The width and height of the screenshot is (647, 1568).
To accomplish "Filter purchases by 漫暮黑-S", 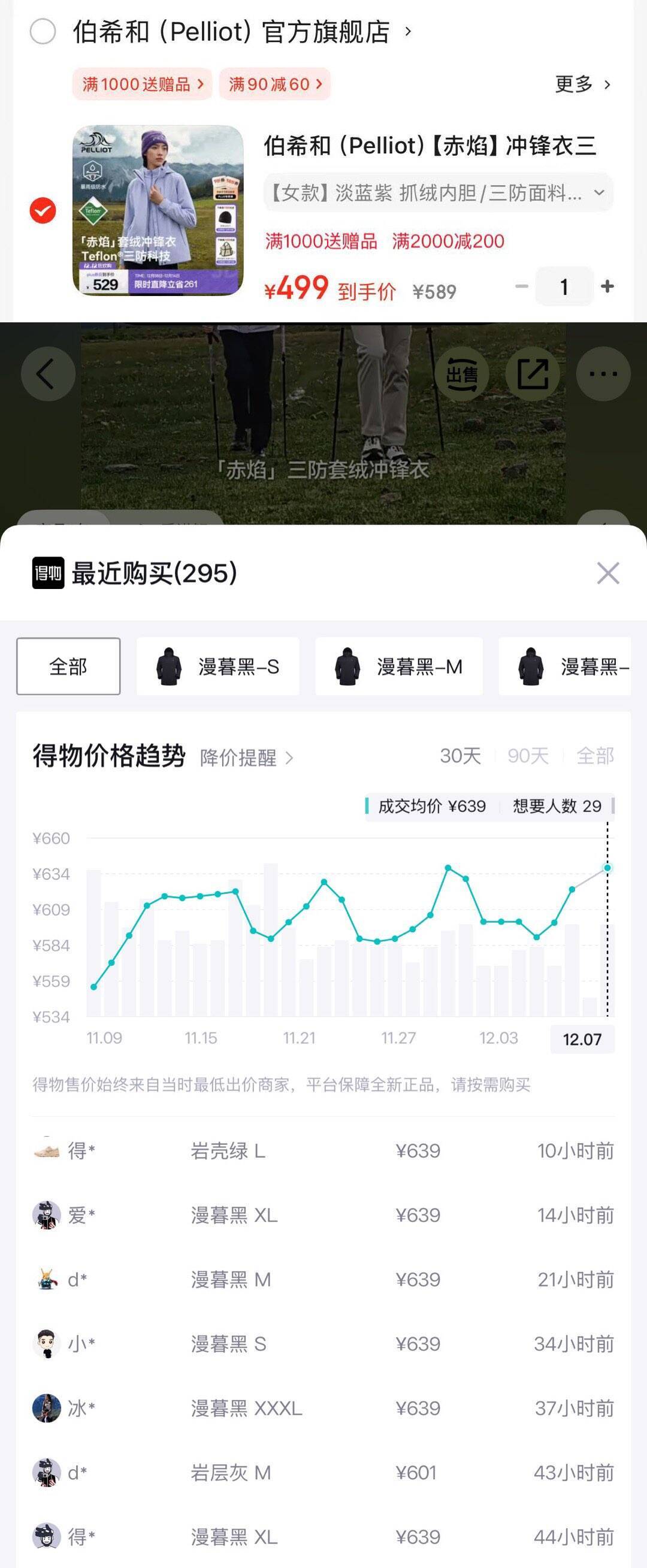I will click(218, 666).
